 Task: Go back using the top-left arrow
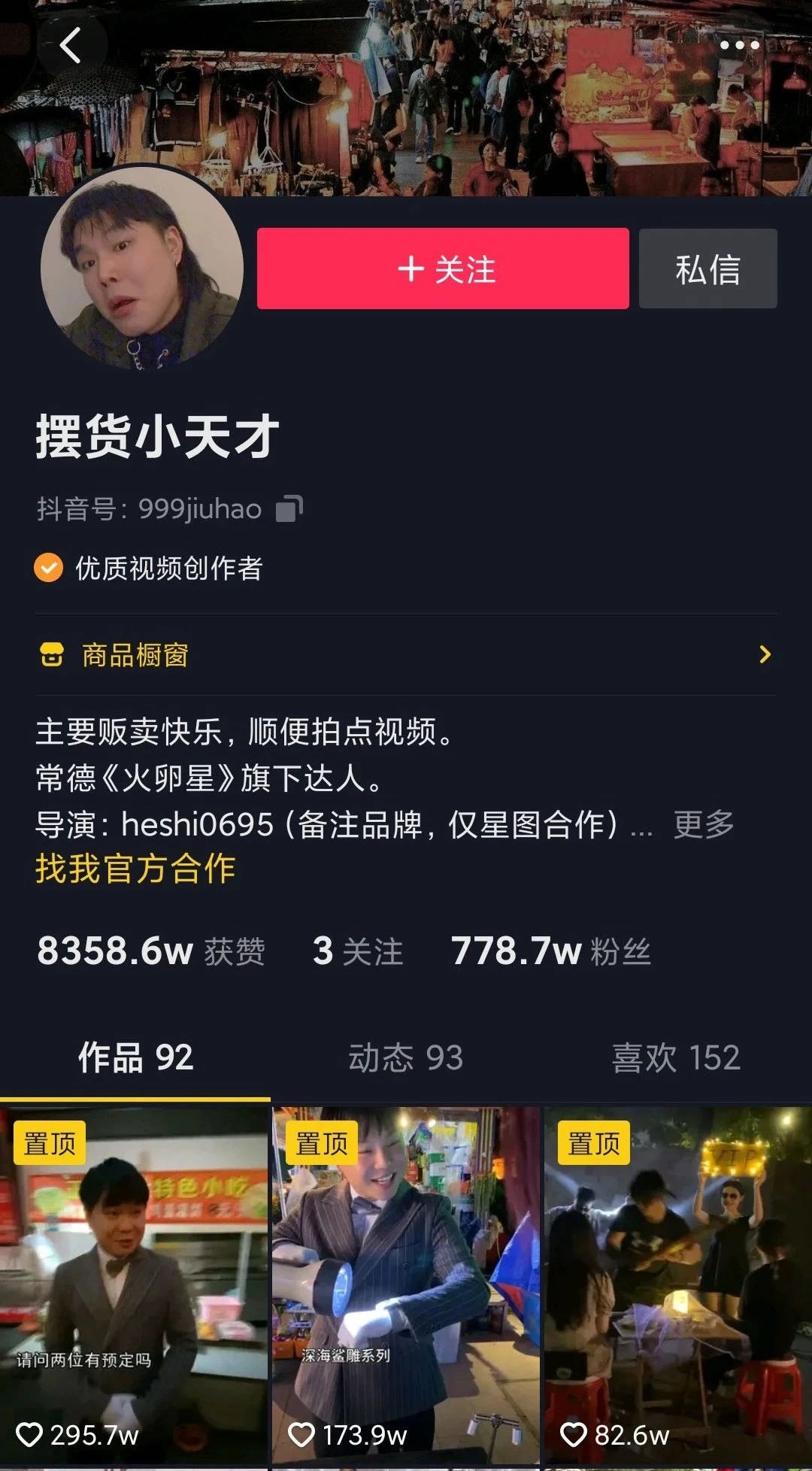(x=71, y=46)
